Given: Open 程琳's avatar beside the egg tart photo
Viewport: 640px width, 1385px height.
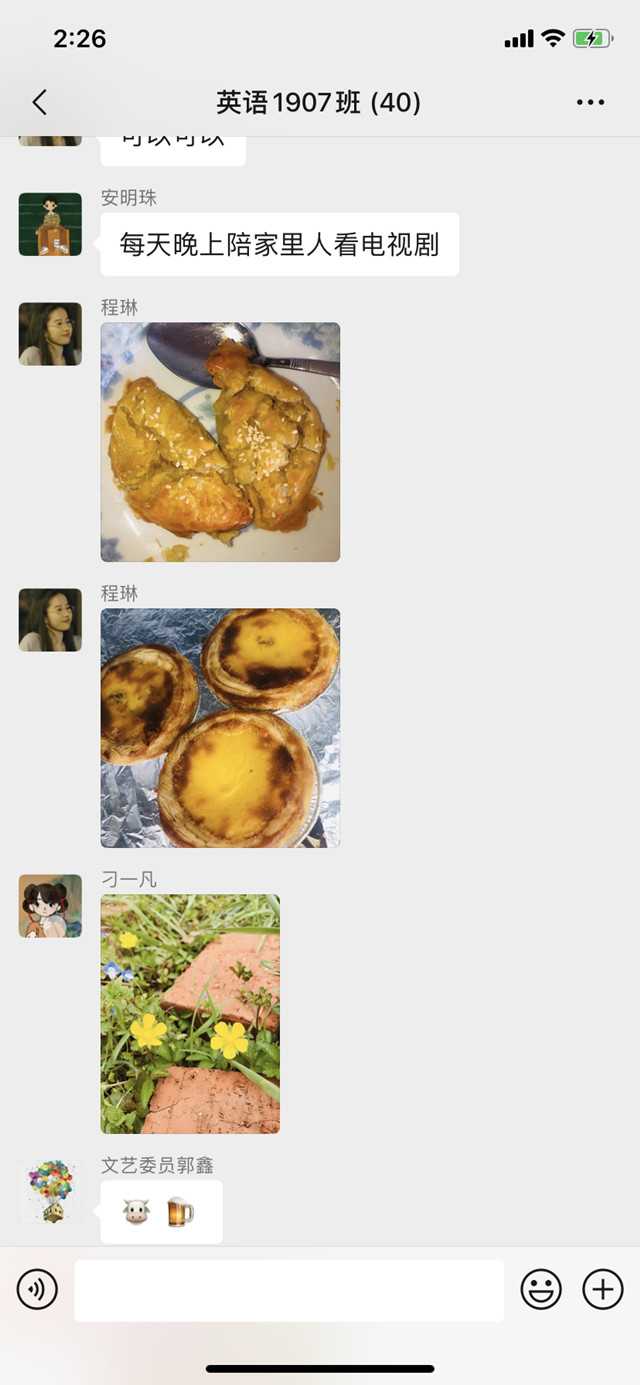Looking at the screenshot, I should (50, 620).
